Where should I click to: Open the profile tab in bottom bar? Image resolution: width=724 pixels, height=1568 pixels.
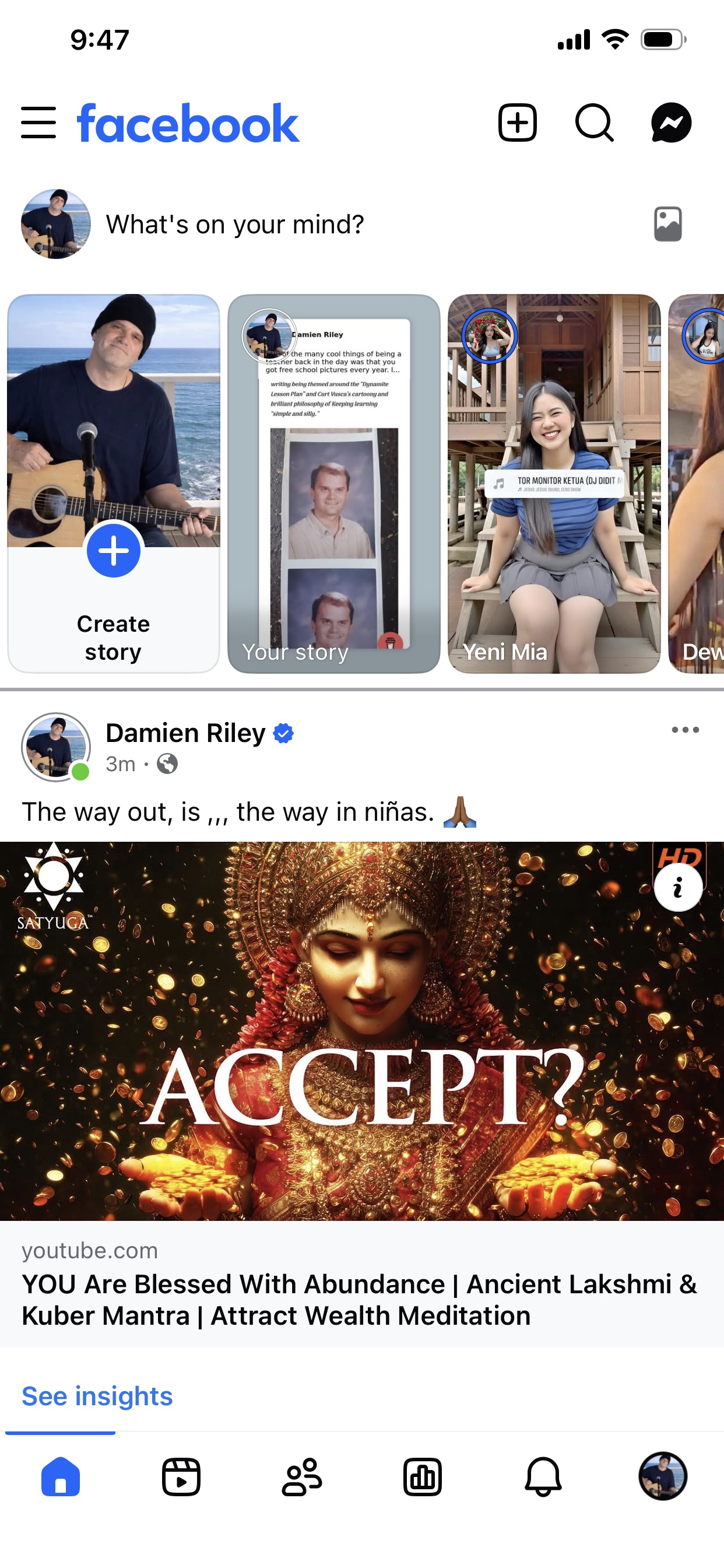pyautogui.click(x=663, y=1476)
